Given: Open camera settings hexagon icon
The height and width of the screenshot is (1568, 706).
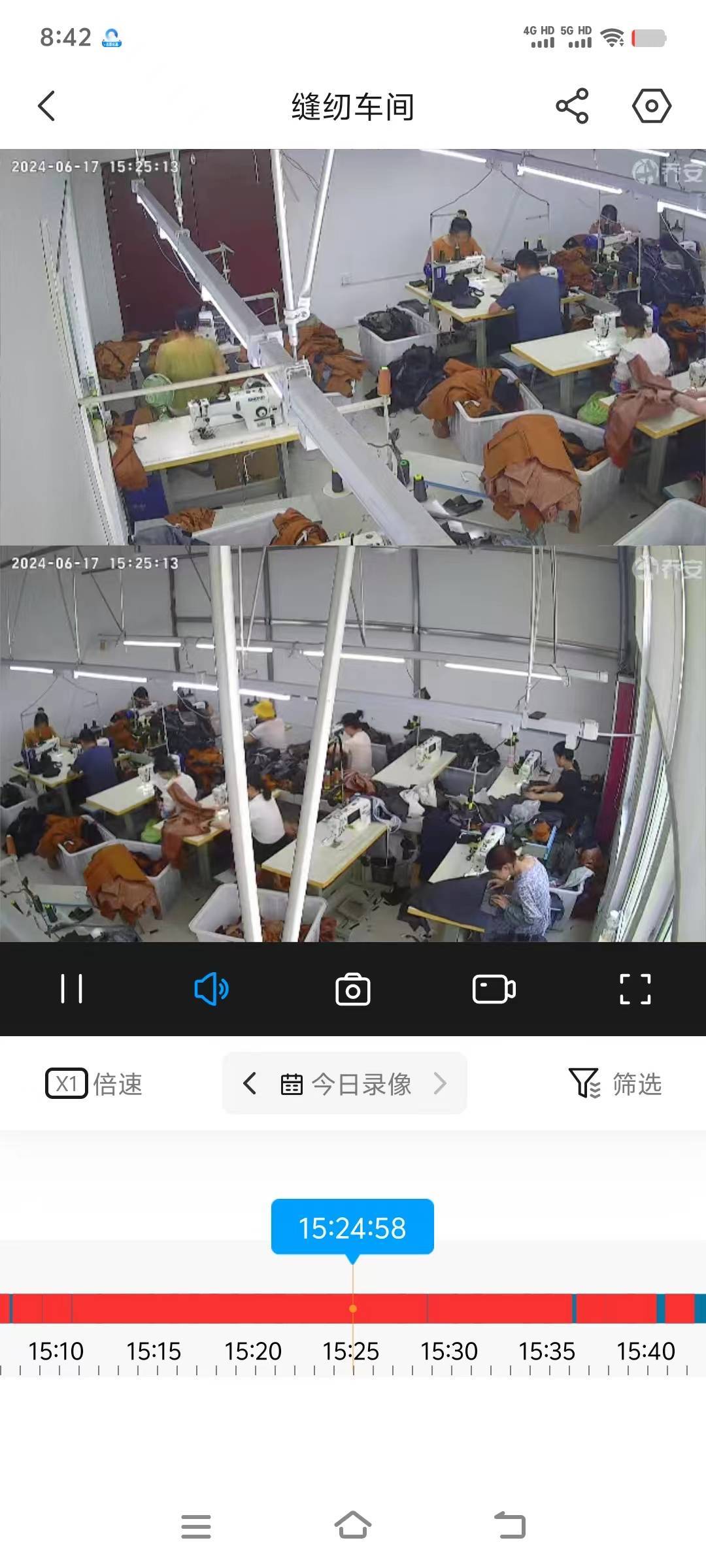Looking at the screenshot, I should click(x=651, y=106).
